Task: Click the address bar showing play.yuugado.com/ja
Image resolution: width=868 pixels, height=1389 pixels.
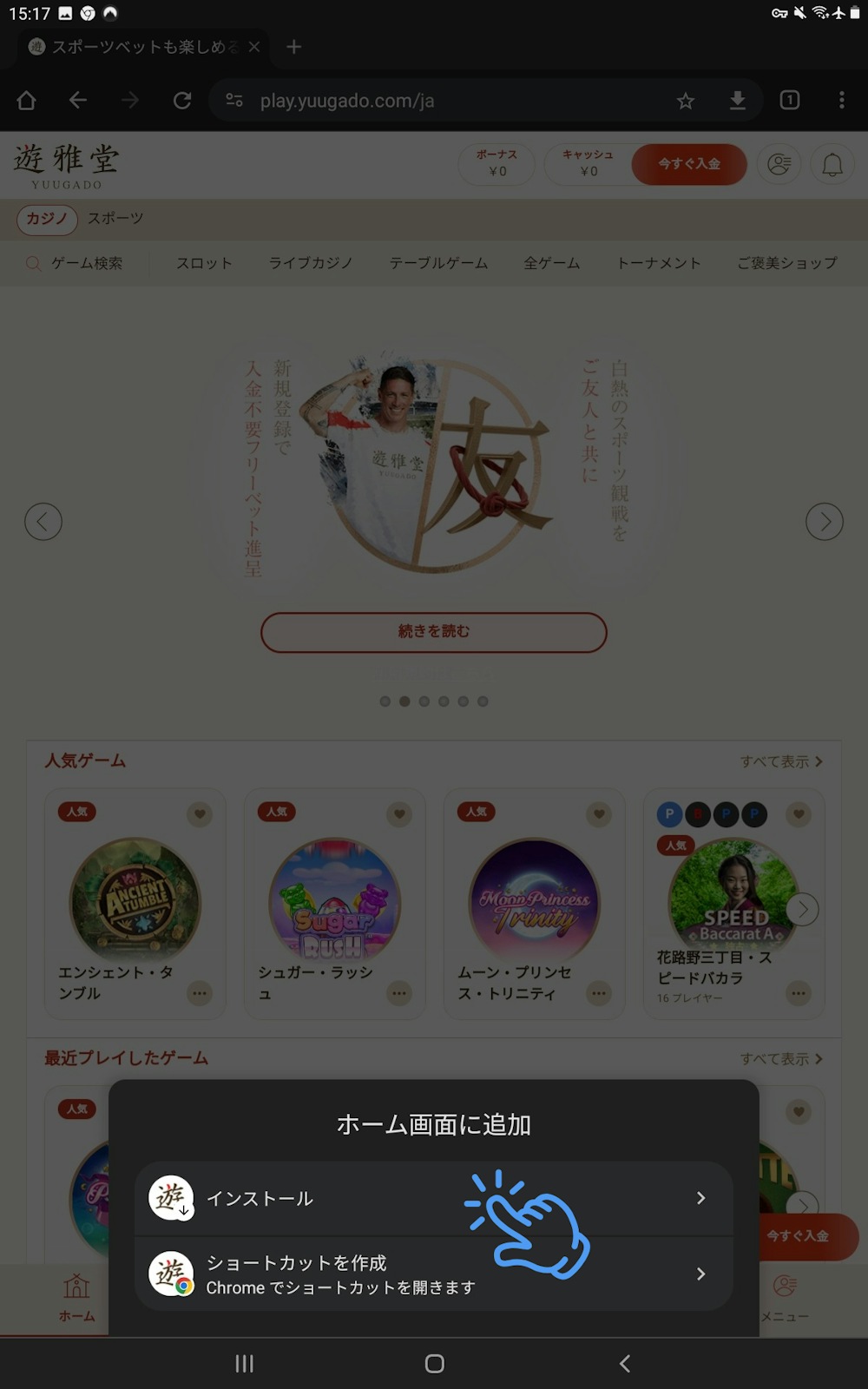Action: click(391, 99)
